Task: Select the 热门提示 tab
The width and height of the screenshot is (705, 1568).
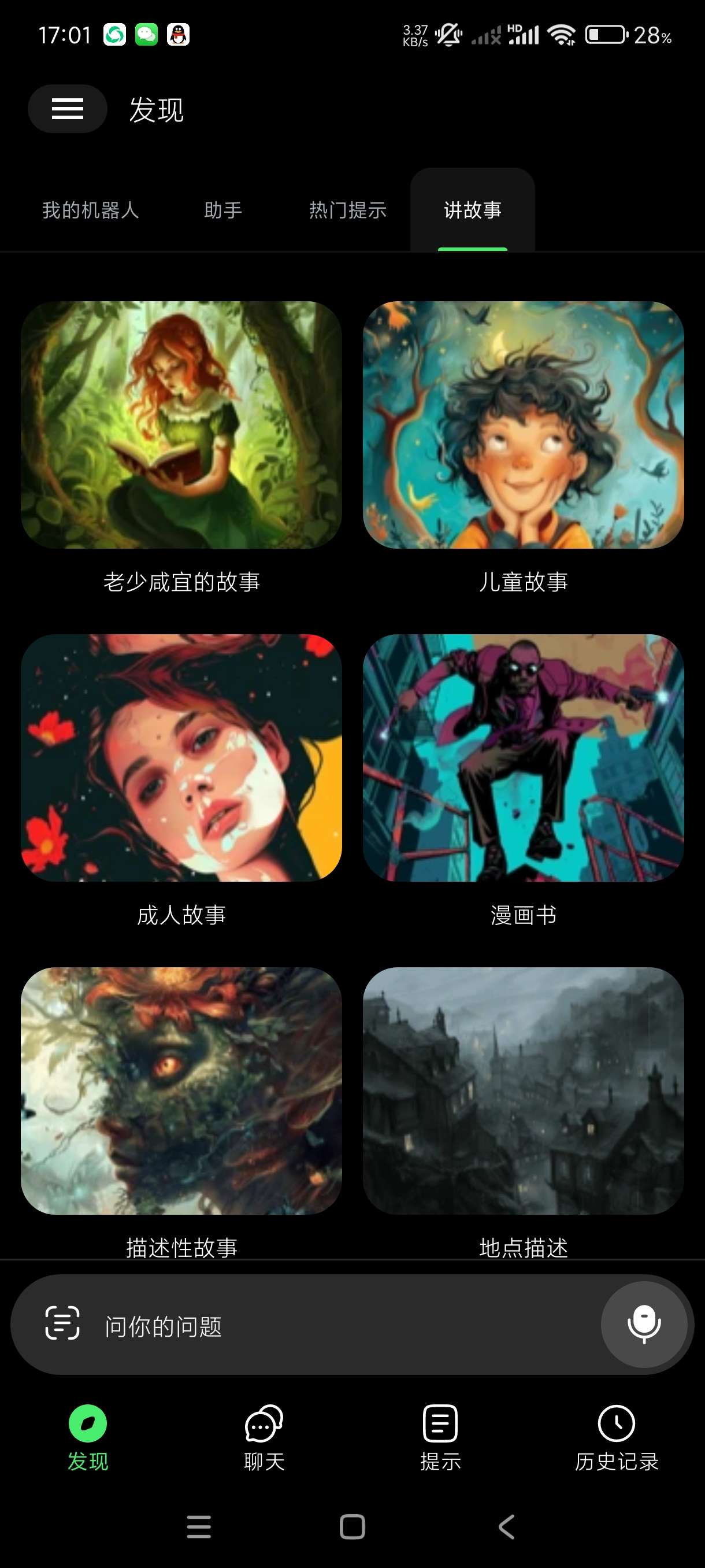Action: 347,210
